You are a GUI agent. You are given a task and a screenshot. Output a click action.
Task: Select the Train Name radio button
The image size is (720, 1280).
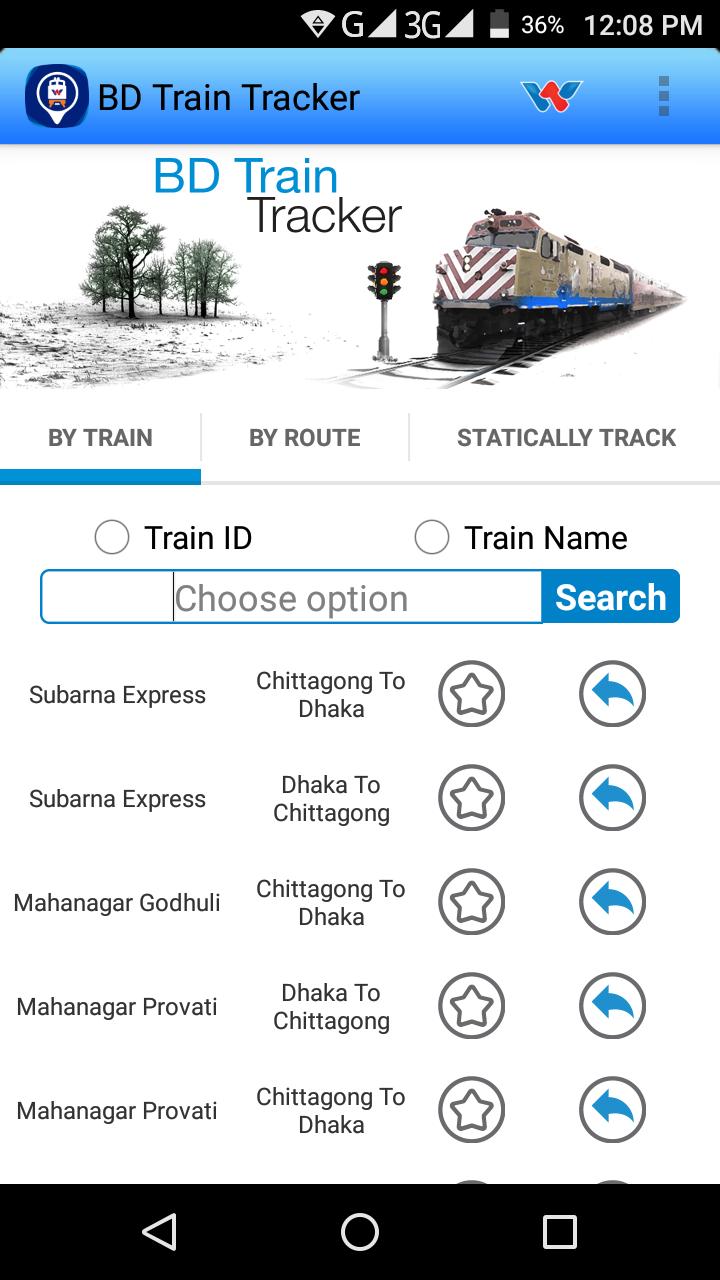point(432,537)
